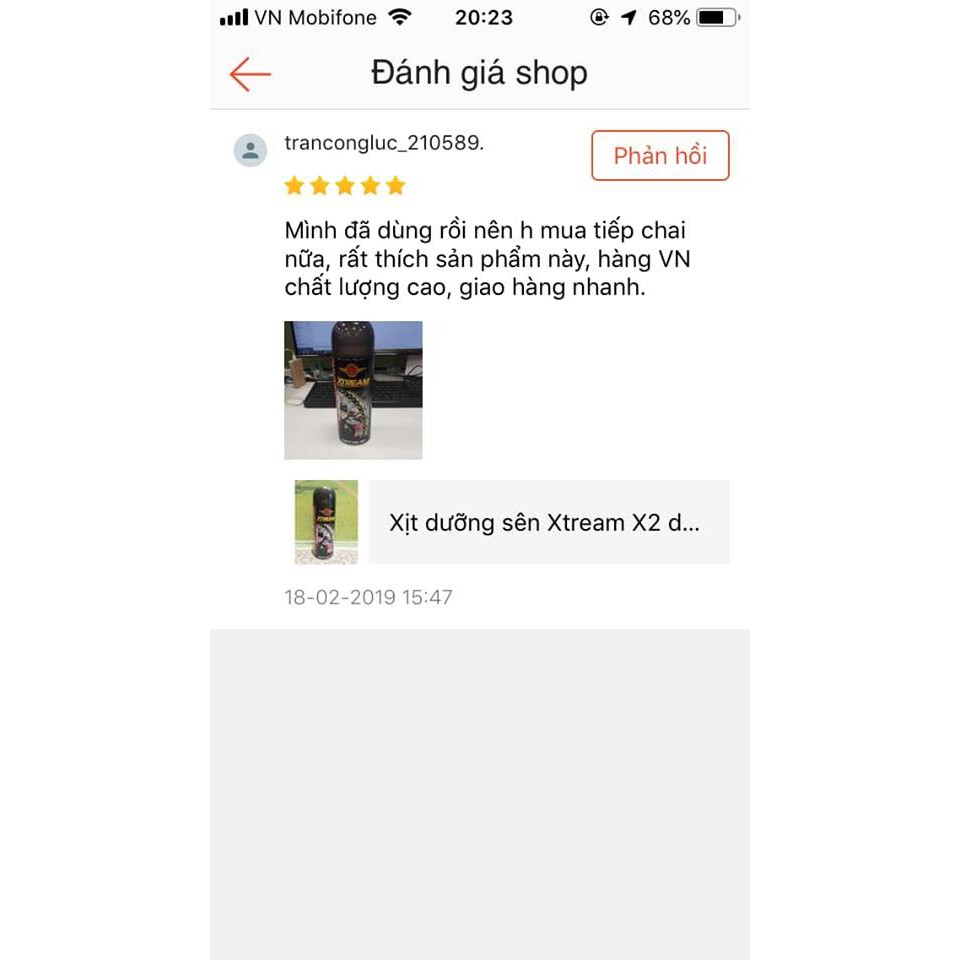View reviewer trancongluc_210589's profile avatar
The image size is (960, 960).
tap(250, 150)
